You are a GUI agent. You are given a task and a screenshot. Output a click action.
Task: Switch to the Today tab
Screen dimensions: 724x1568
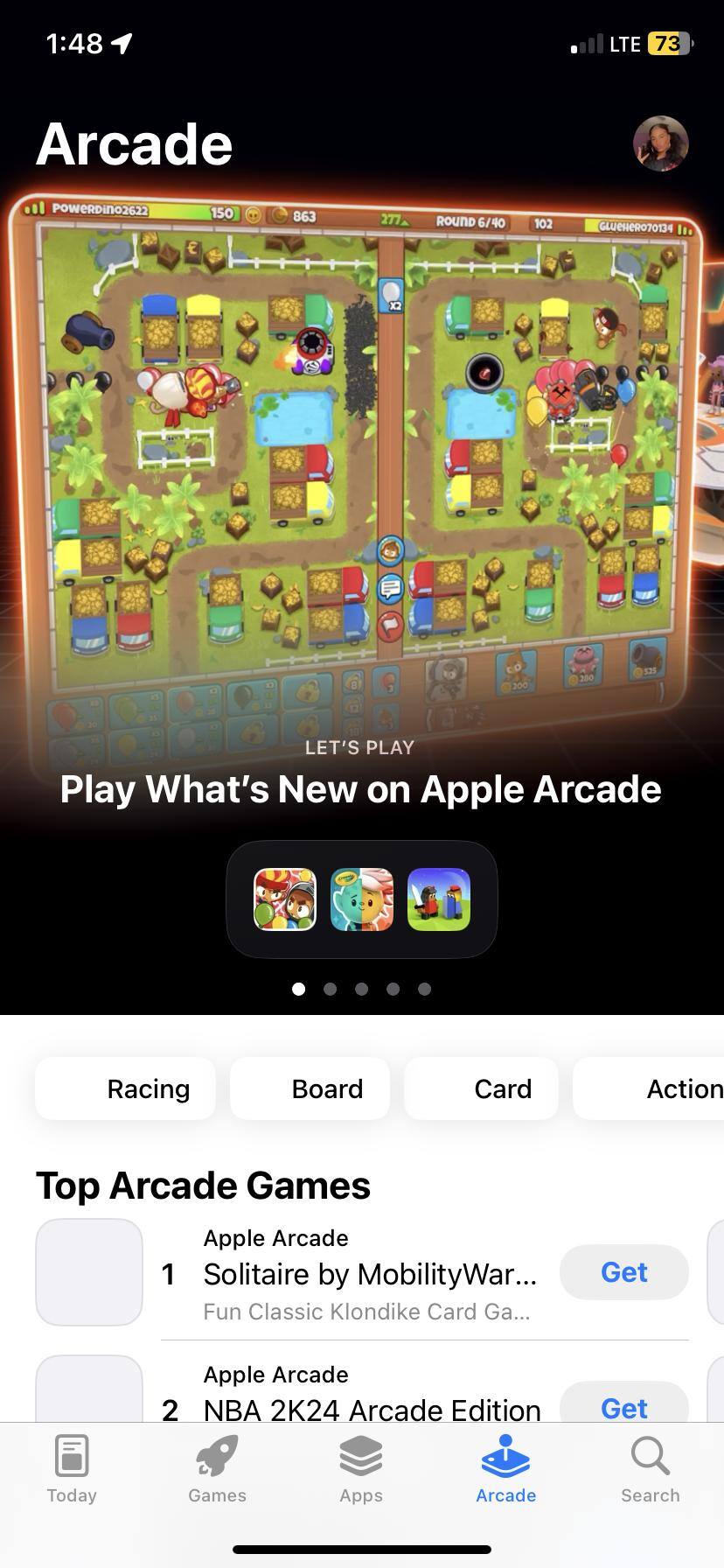point(72,1470)
